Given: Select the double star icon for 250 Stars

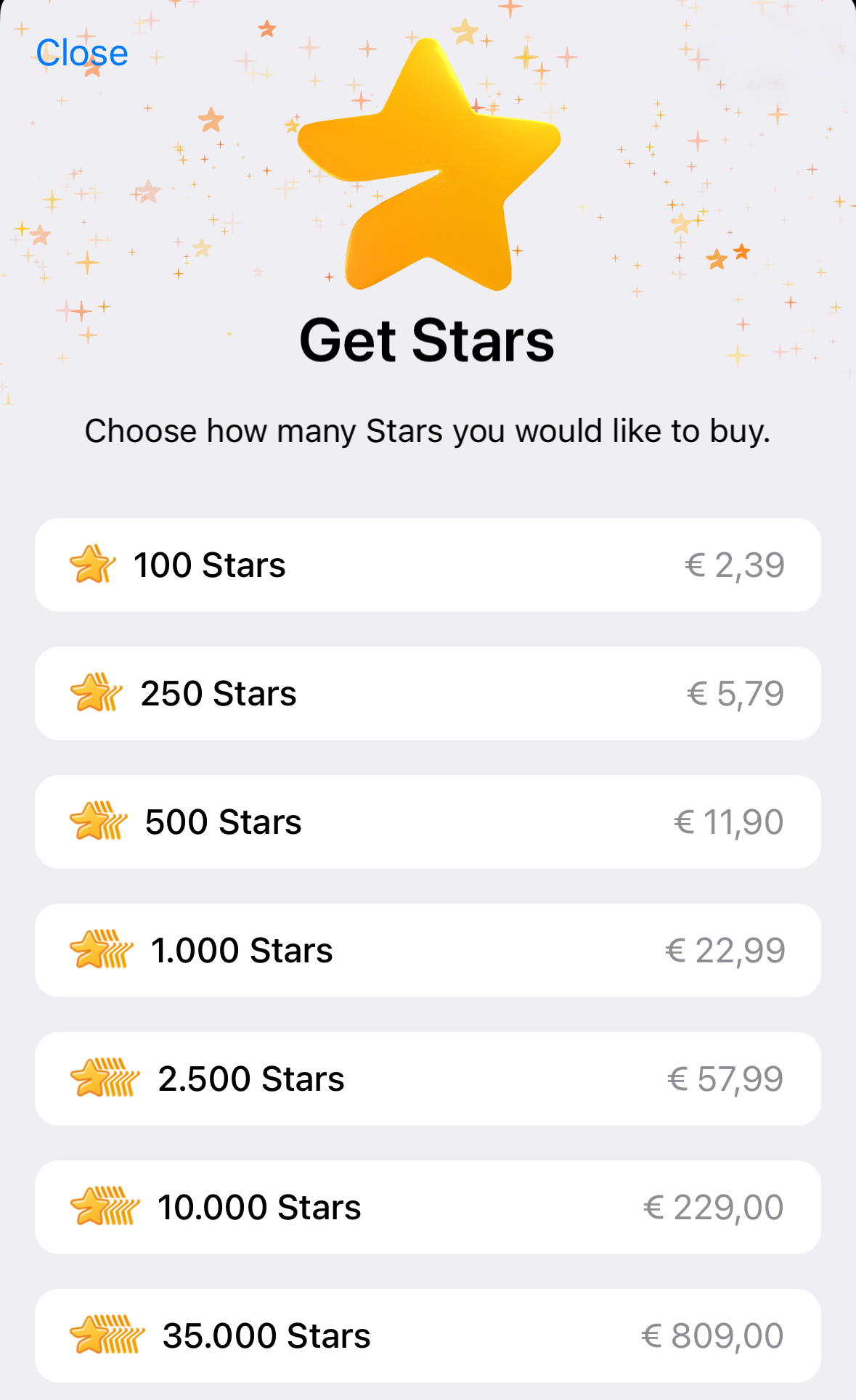Looking at the screenshot, I should click(x=96, y=692).
